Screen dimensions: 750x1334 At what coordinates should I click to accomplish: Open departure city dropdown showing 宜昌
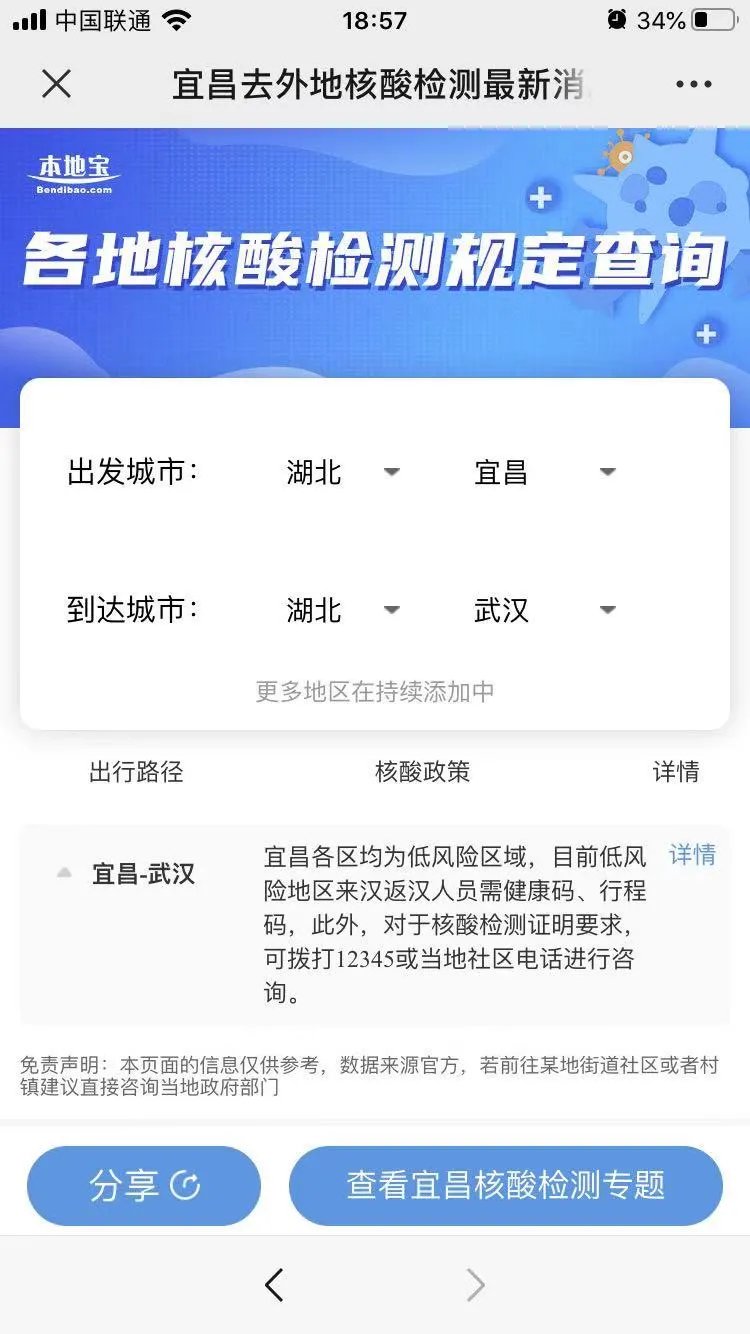click(545, 472)
